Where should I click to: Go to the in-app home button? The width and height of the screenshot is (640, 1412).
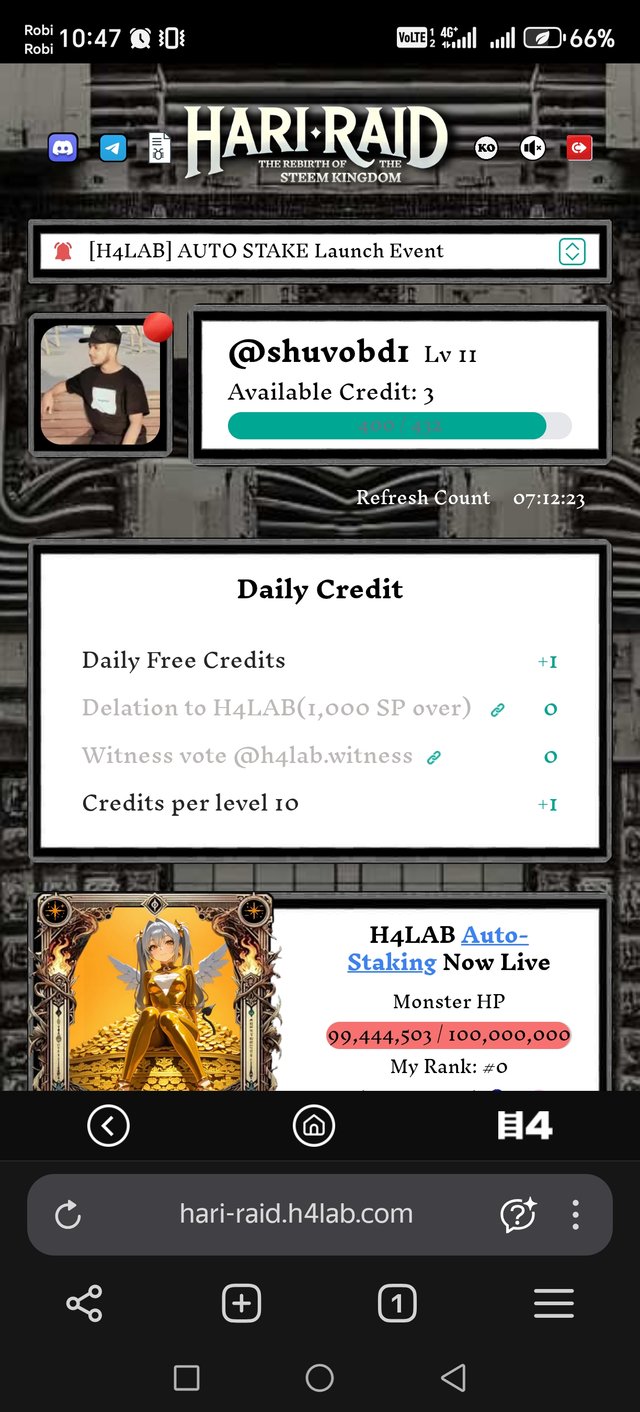tap(313, 1126)
